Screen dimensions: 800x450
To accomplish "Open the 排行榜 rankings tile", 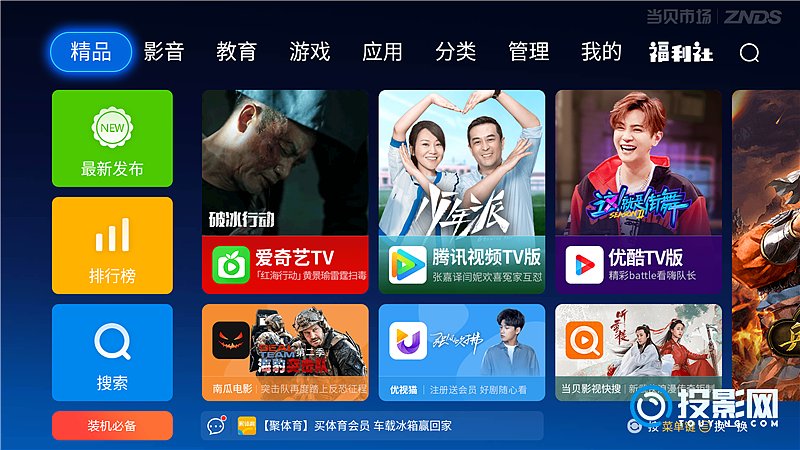I will [x=112, y=245].
